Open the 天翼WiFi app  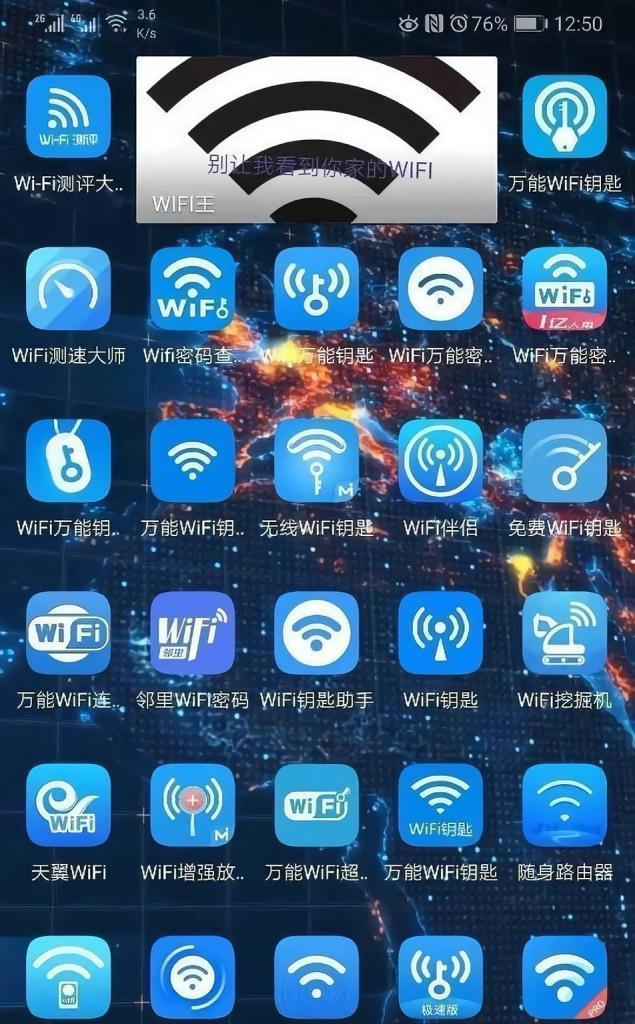coord(68,805)
